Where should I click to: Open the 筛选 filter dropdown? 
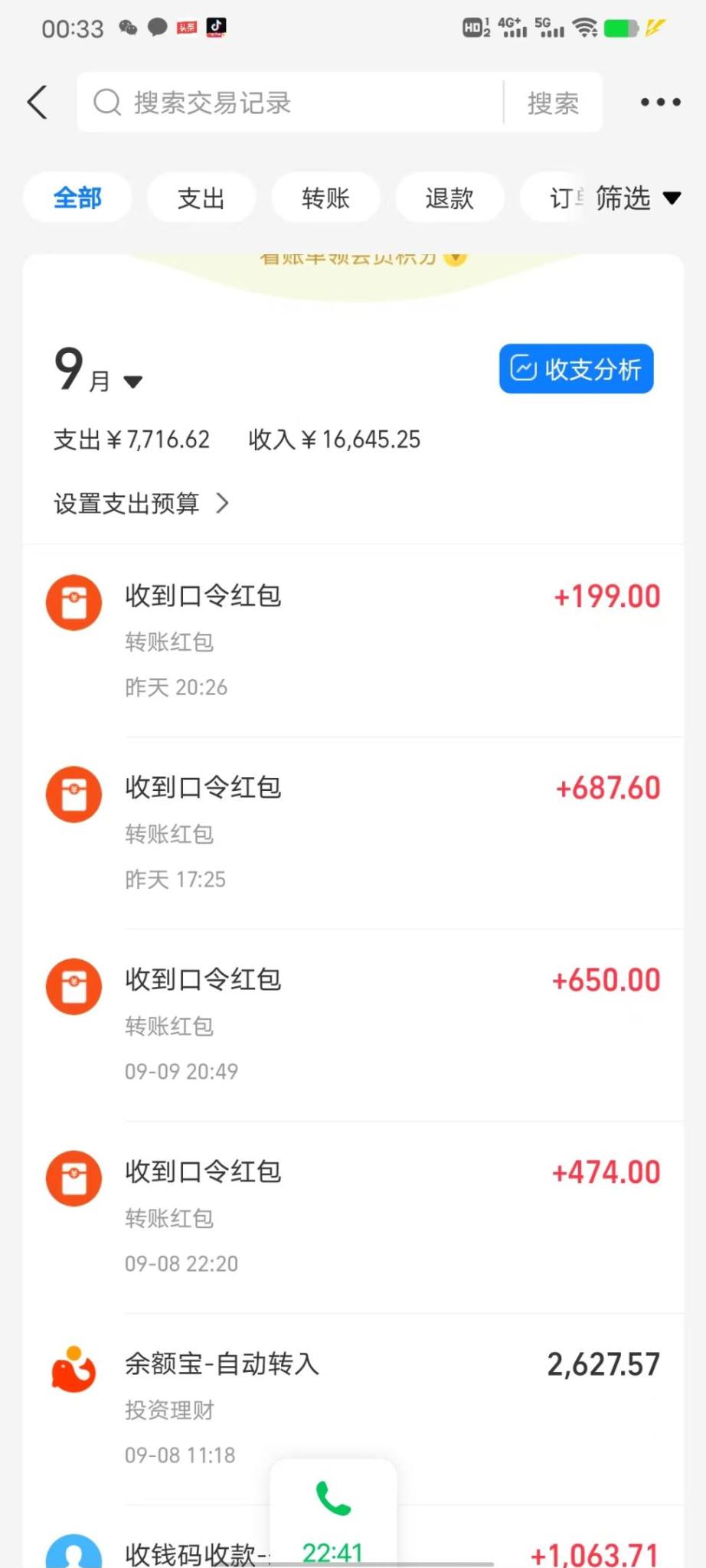637,198
